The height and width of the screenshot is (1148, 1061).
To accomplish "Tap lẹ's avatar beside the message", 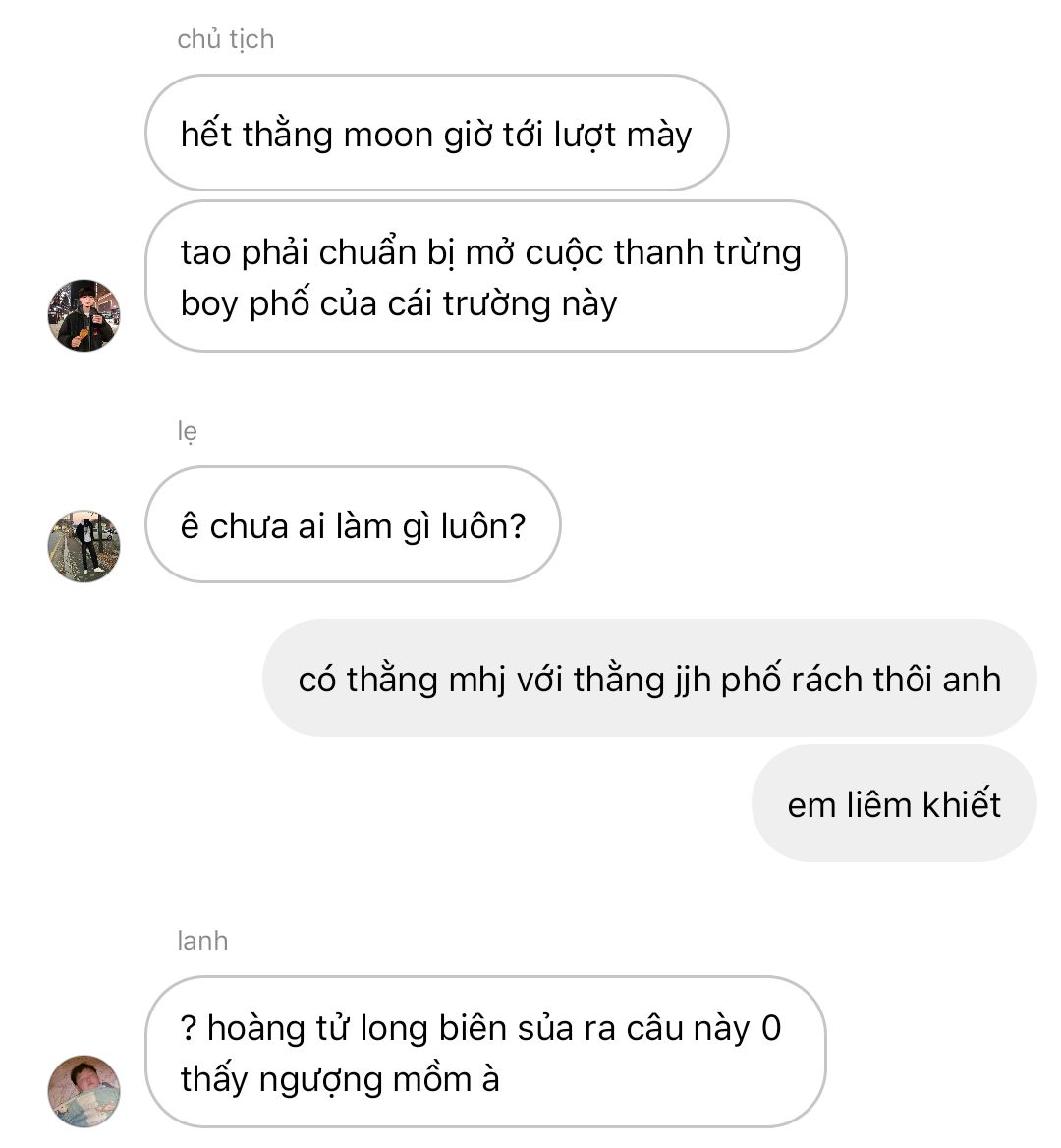I will 84,546.
